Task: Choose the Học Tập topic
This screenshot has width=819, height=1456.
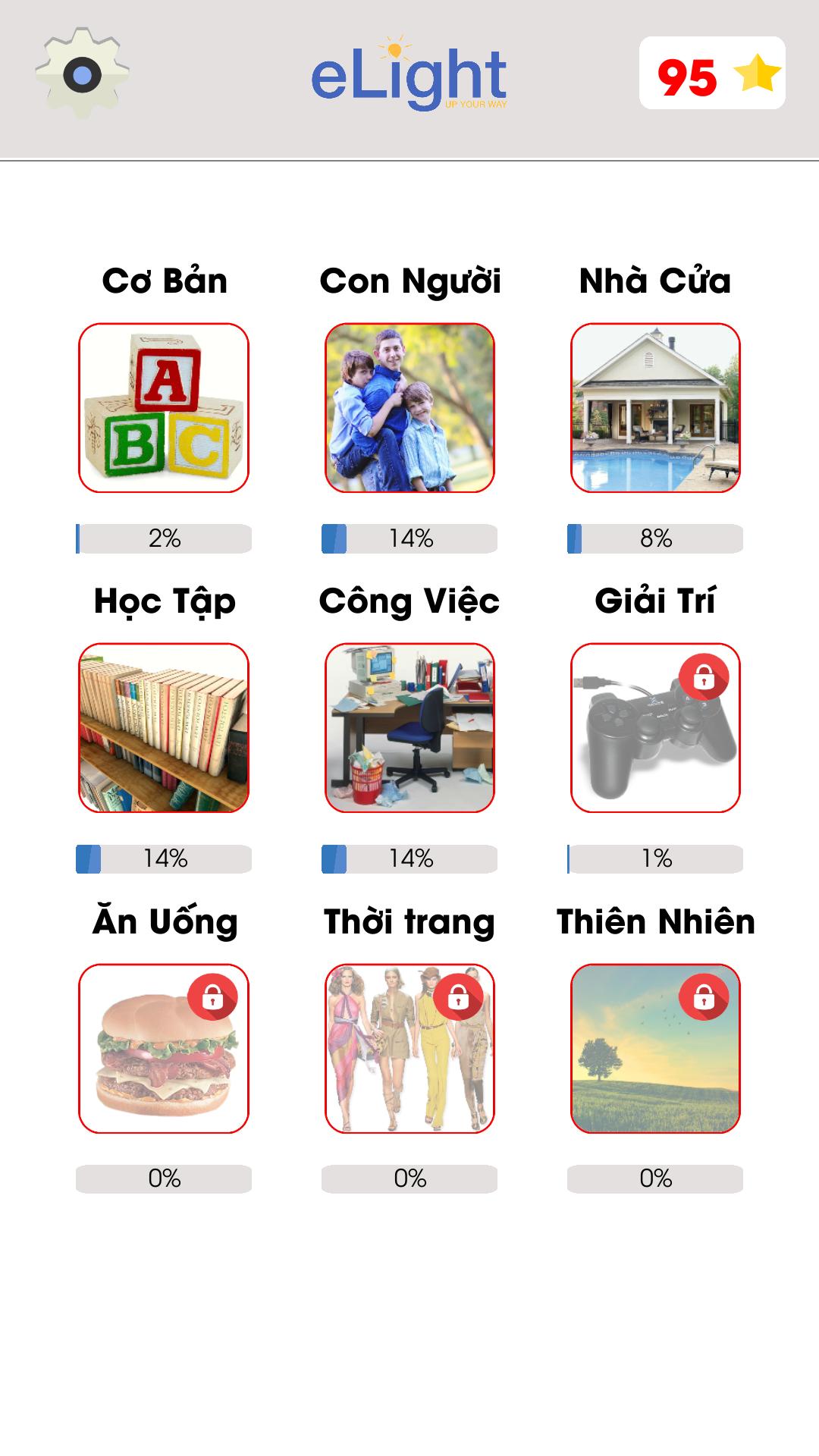Action: (x=164, y=728)
